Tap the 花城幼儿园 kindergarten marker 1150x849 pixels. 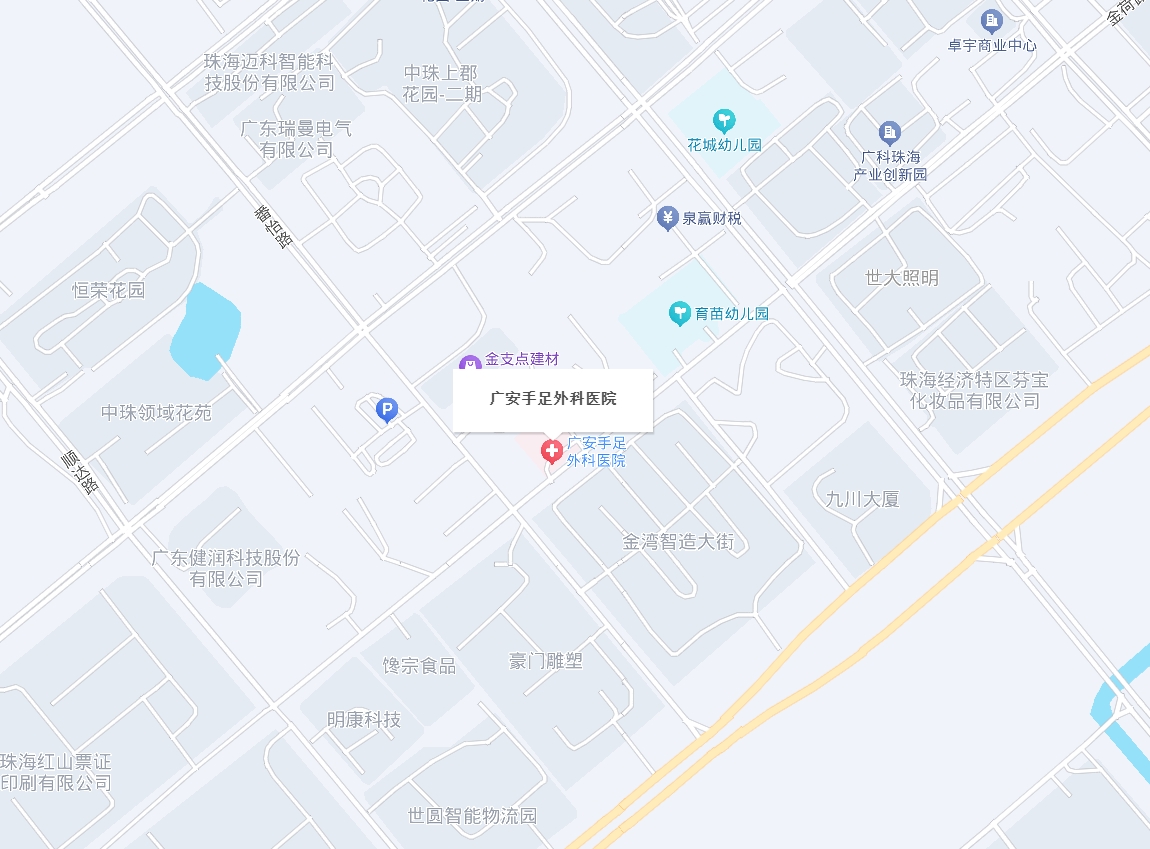point(723,122)
